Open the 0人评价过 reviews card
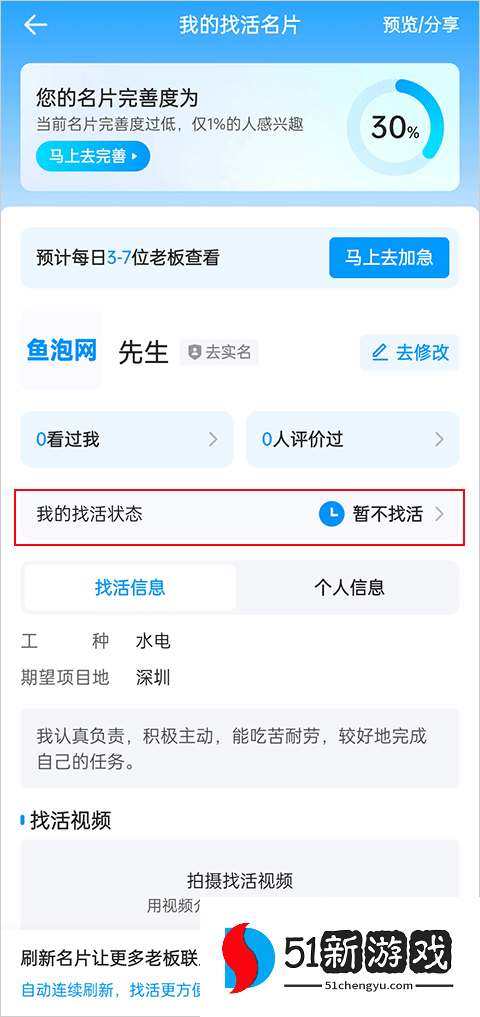The width and height of the screenshot is (480, 1017). [x=353, y=439]
